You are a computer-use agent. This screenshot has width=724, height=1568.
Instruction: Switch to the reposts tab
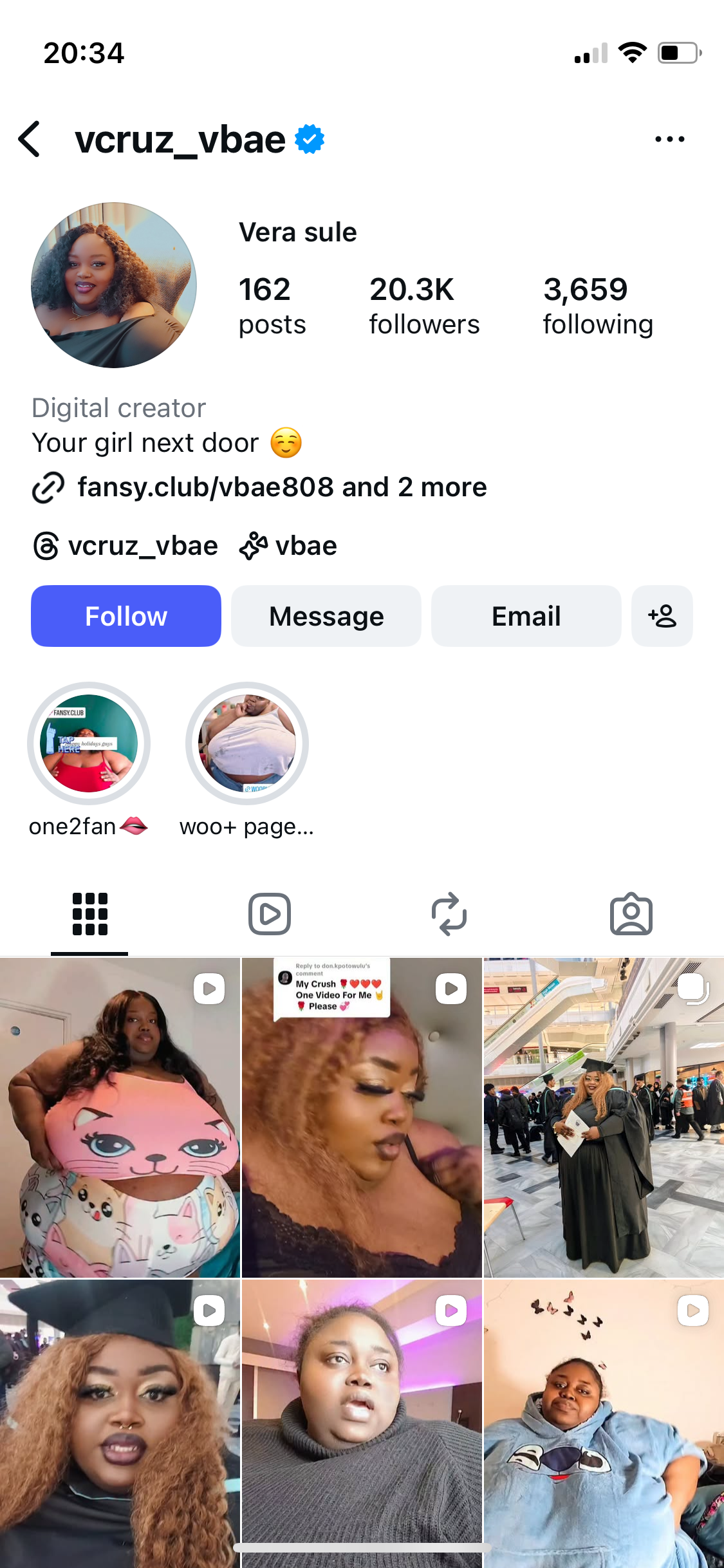pos(449,914)
